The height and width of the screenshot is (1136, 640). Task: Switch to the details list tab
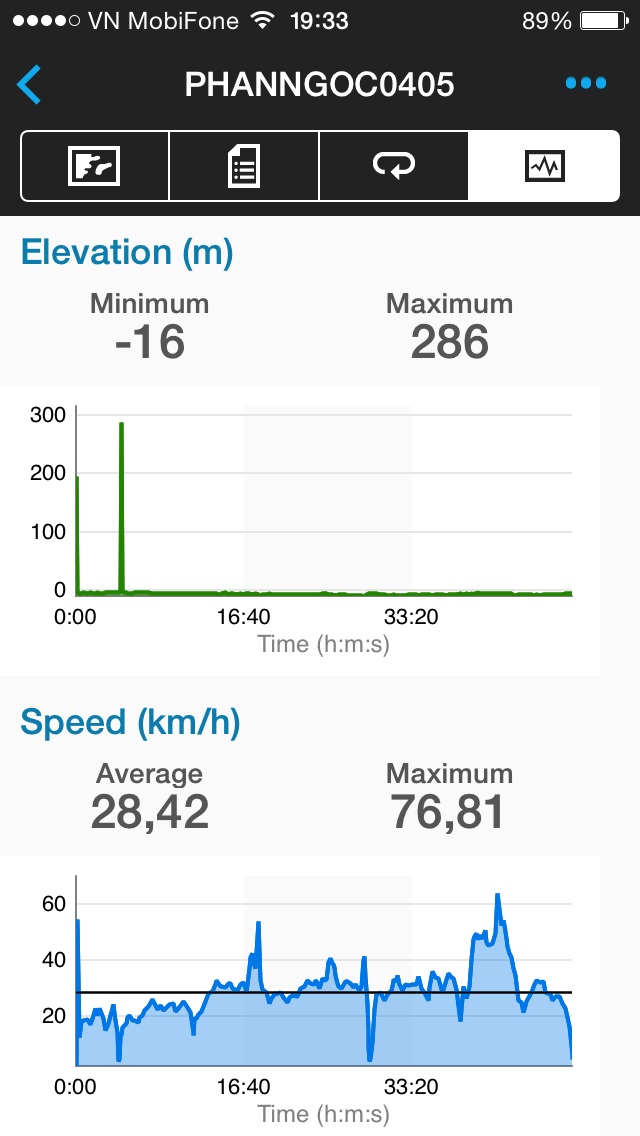tap(244, 166)
